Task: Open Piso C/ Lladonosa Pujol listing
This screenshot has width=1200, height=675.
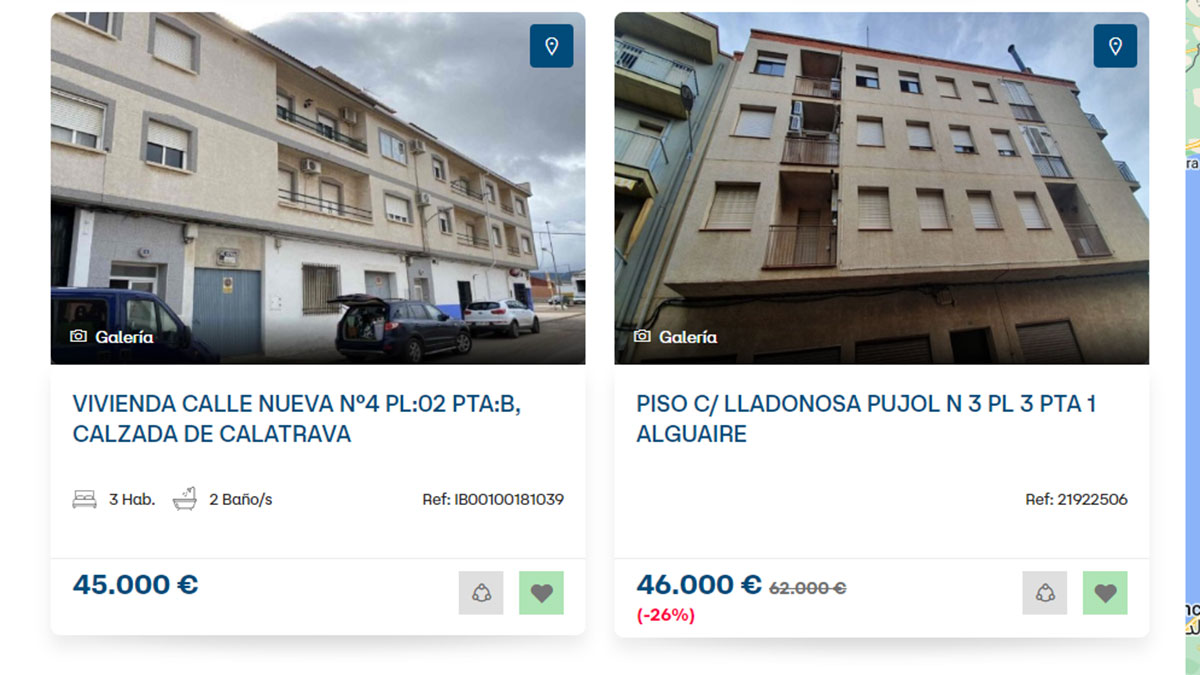Action: pos(866,419)
